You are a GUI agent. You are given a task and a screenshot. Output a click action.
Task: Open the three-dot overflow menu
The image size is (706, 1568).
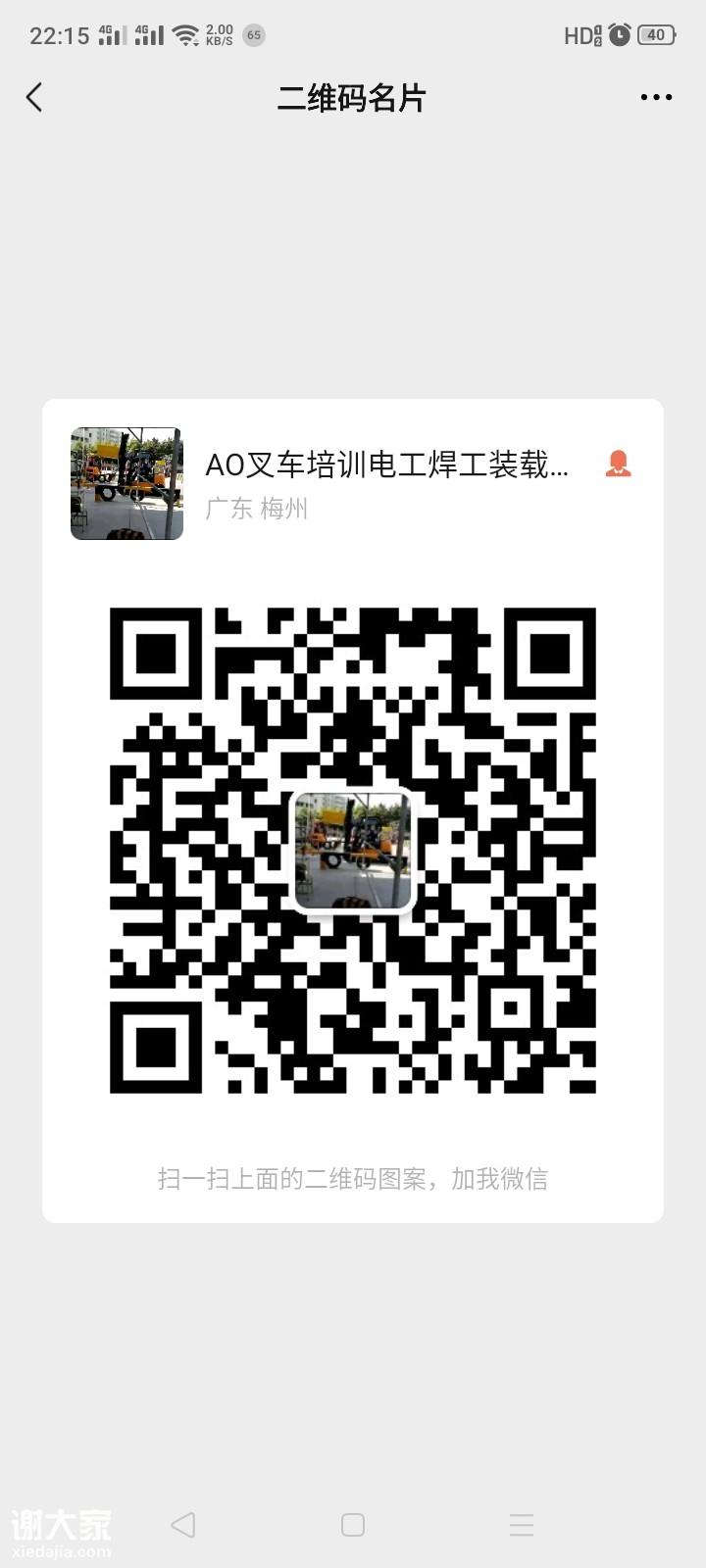pyautogui.click(x=655, y=97)
